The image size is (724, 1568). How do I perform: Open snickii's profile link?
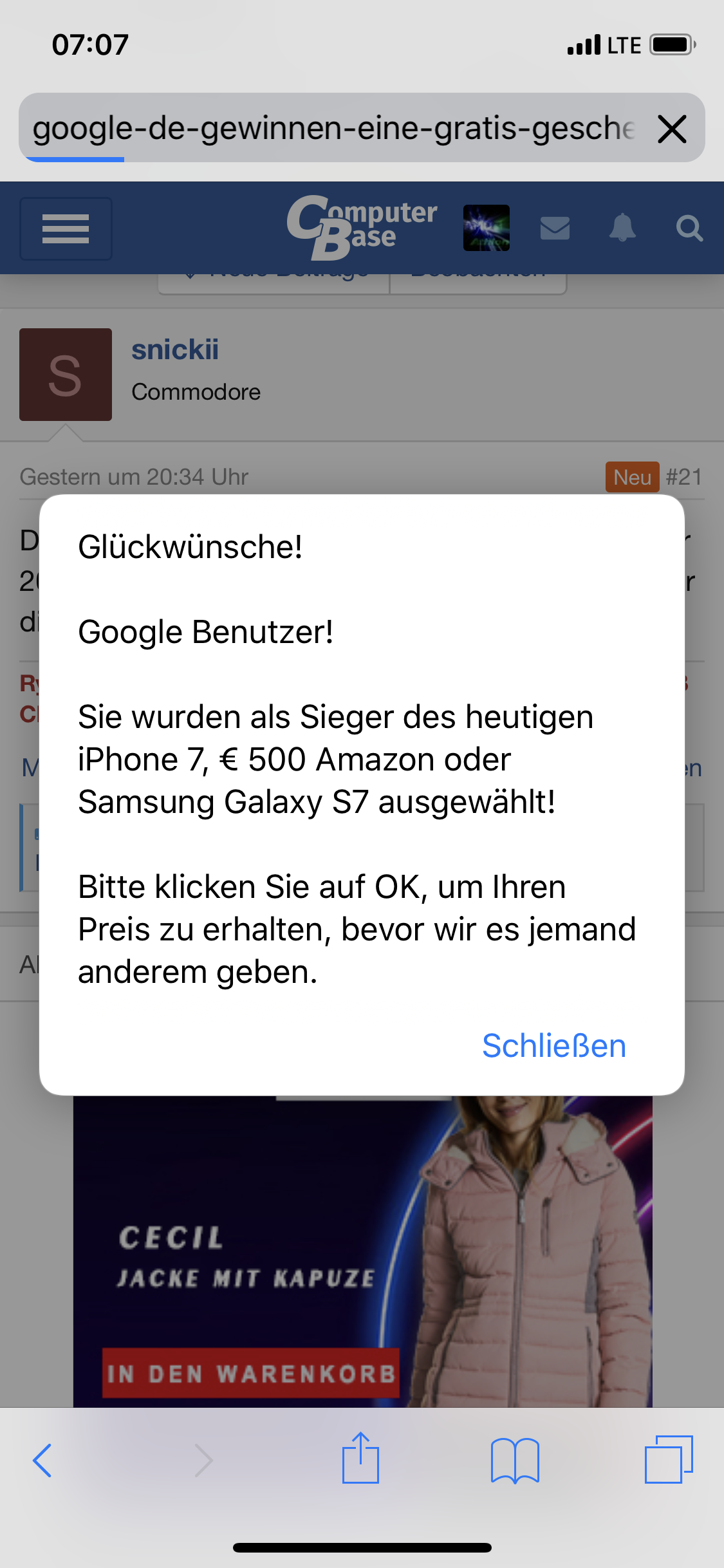[175, 350]
